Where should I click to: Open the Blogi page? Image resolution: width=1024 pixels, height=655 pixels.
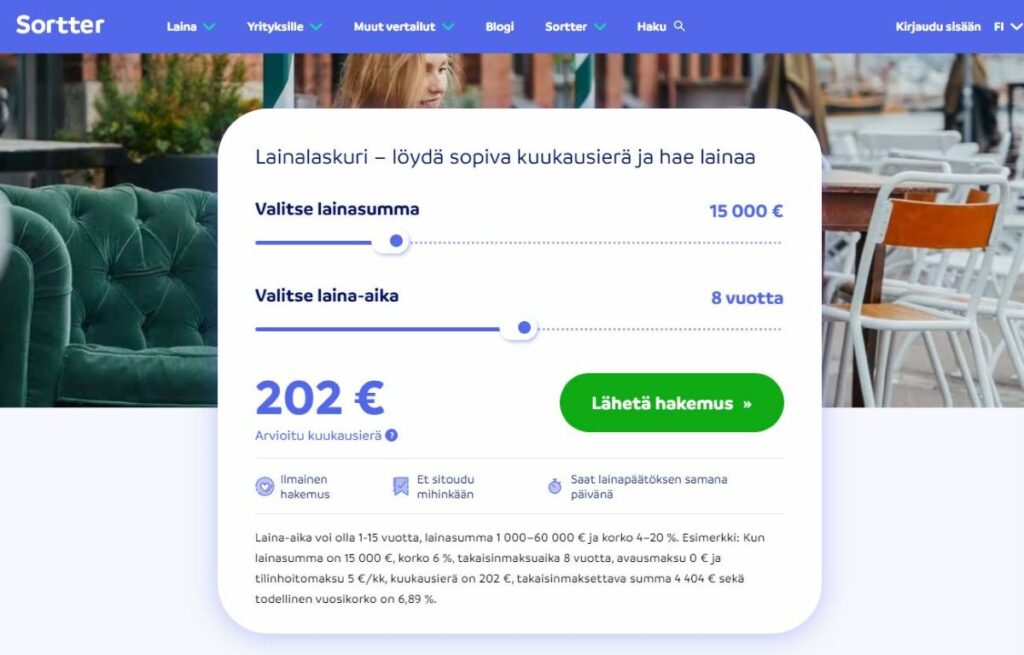(x=499, y=27)
